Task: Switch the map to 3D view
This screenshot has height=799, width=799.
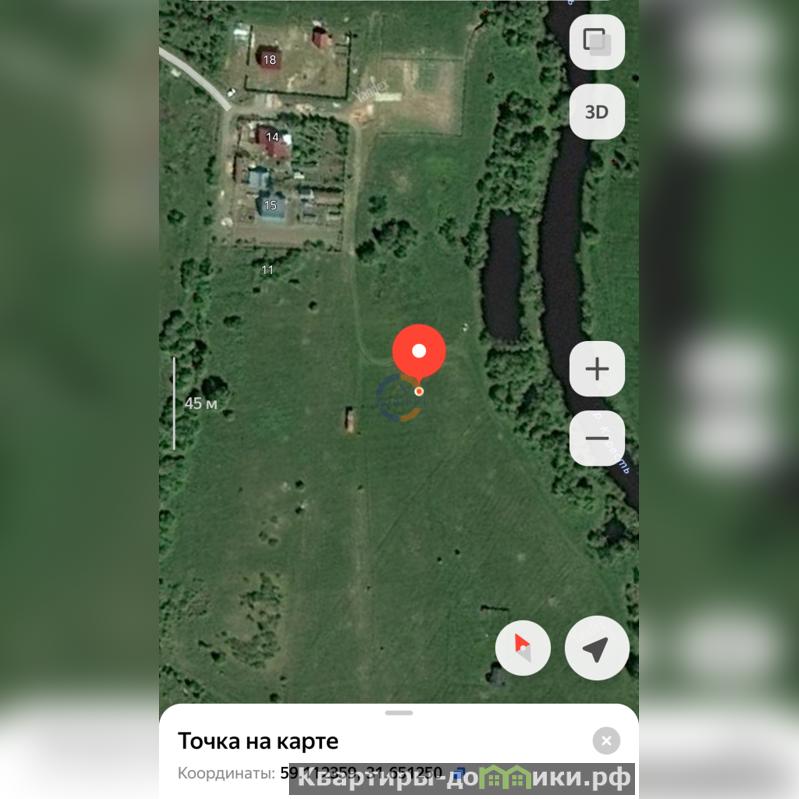Action: click(597, 112)
